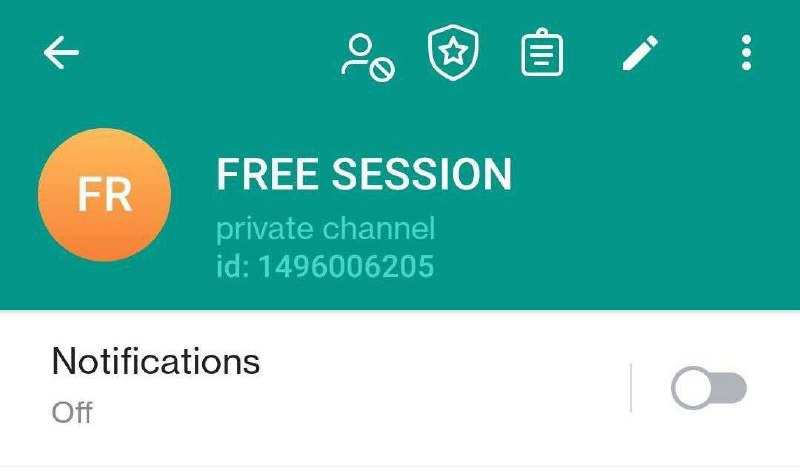Viewport: 800px width, 471px height.
Task: Go back using the back arrow
Action: [x=61, y=53]
